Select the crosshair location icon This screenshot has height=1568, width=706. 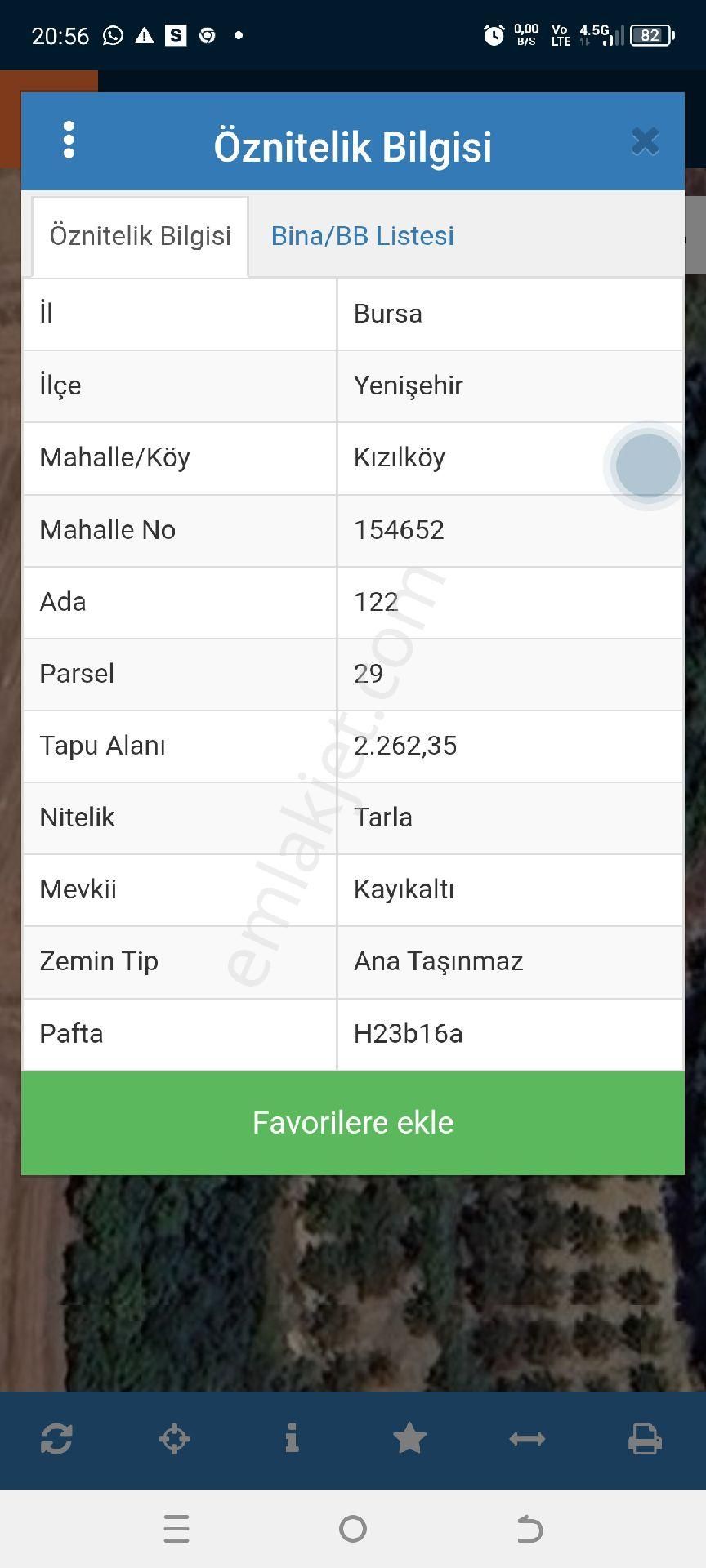coord(174,1440)
